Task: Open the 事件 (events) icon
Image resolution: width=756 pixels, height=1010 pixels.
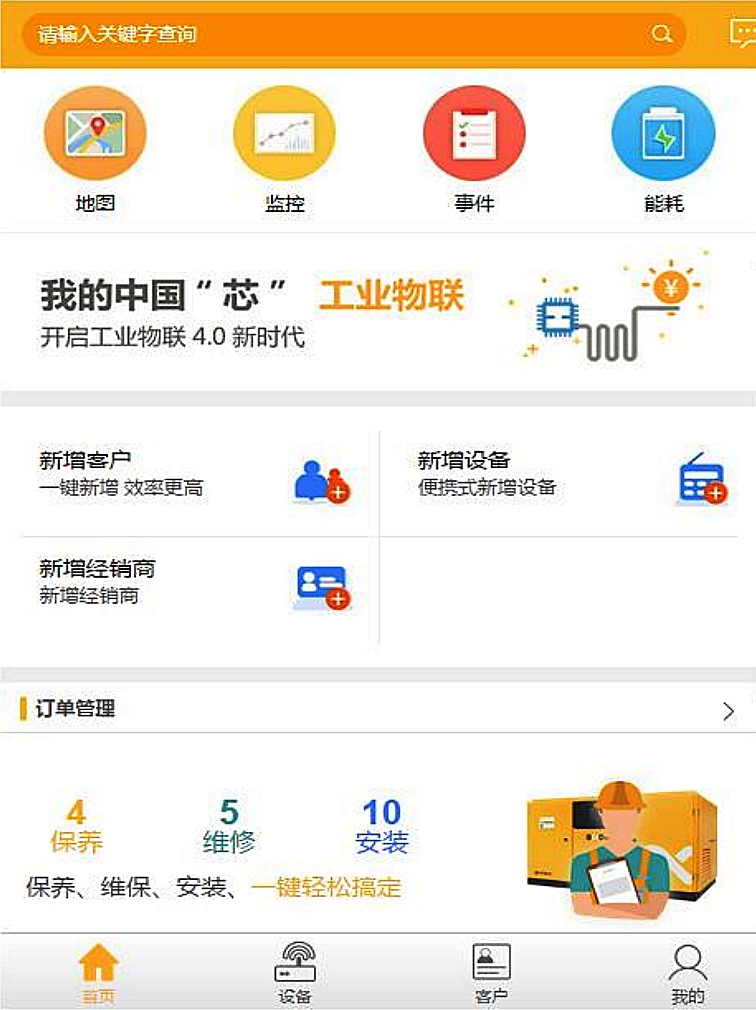Action: tap(474, 132)
